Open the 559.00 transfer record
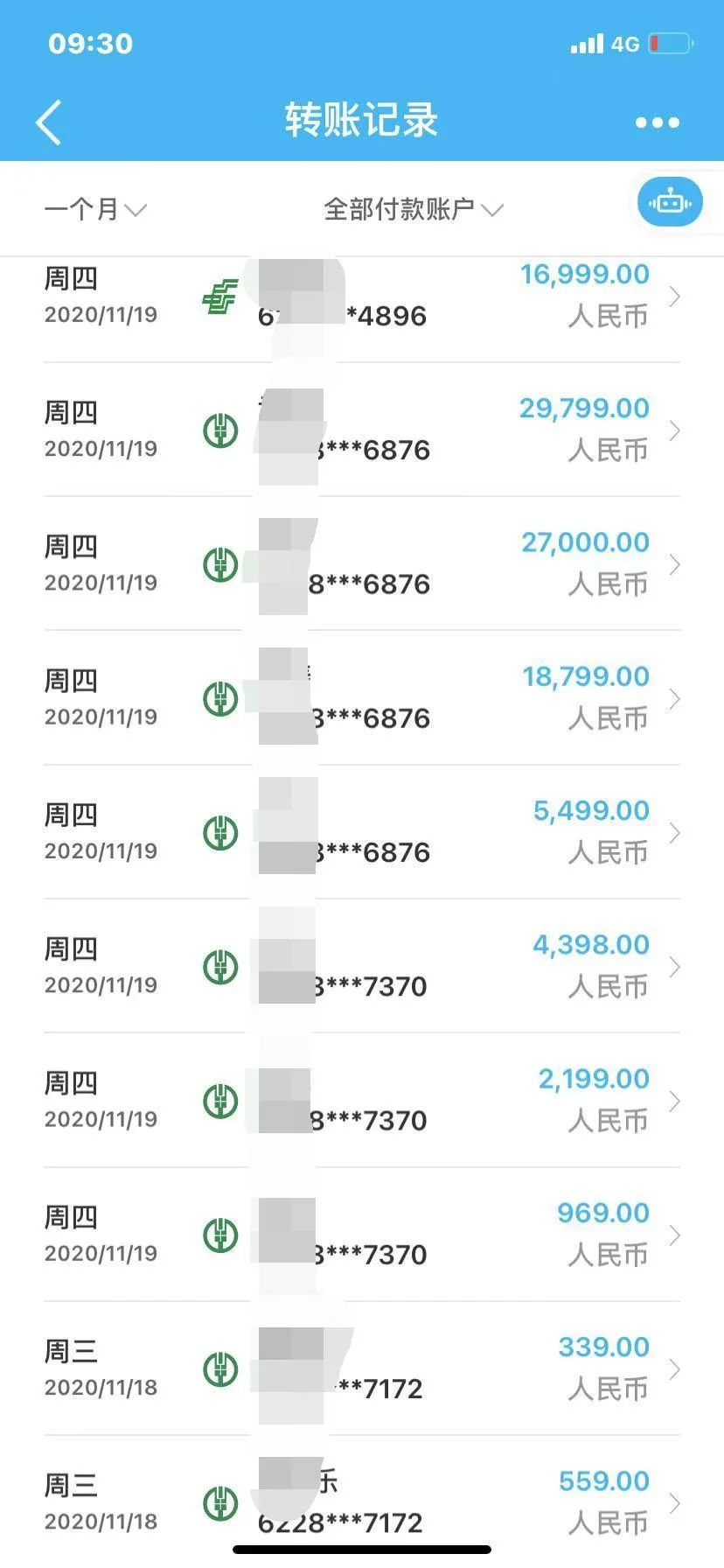The image size is (724, 1568). coord(362,1501)
